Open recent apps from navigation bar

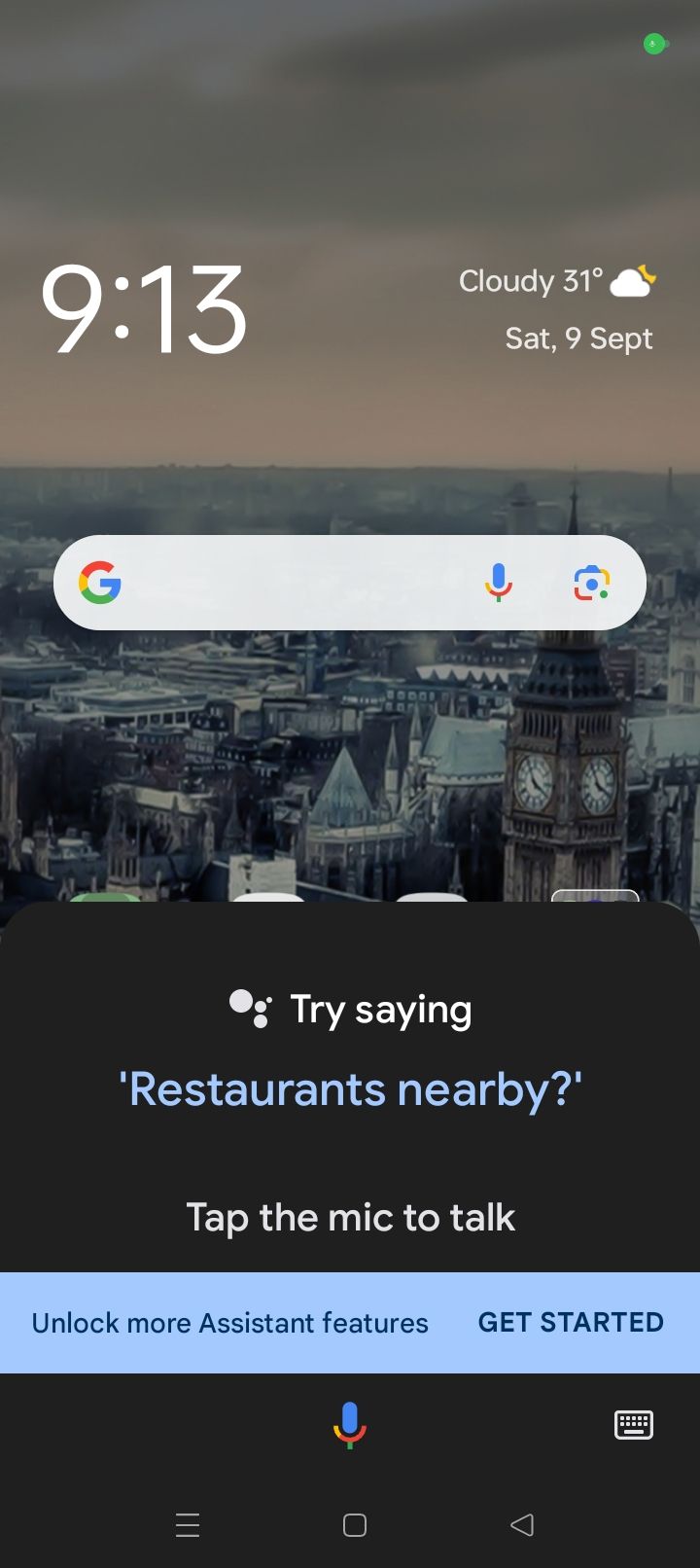click(x=188, y=1525)
